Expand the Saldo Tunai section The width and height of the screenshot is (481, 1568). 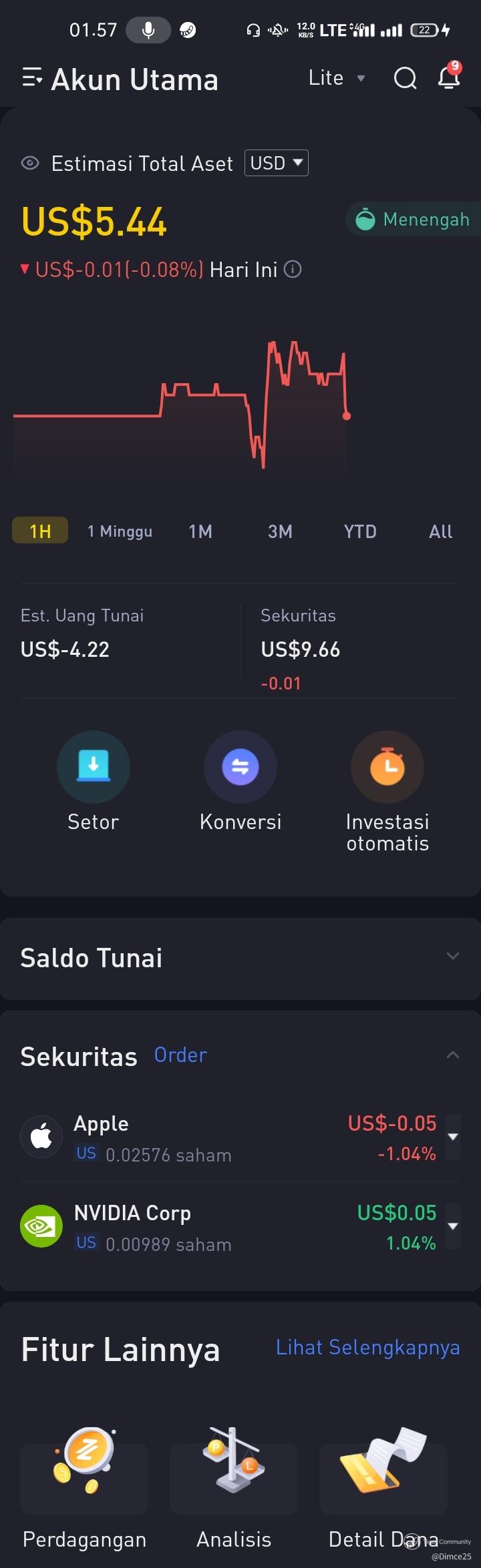452,956
